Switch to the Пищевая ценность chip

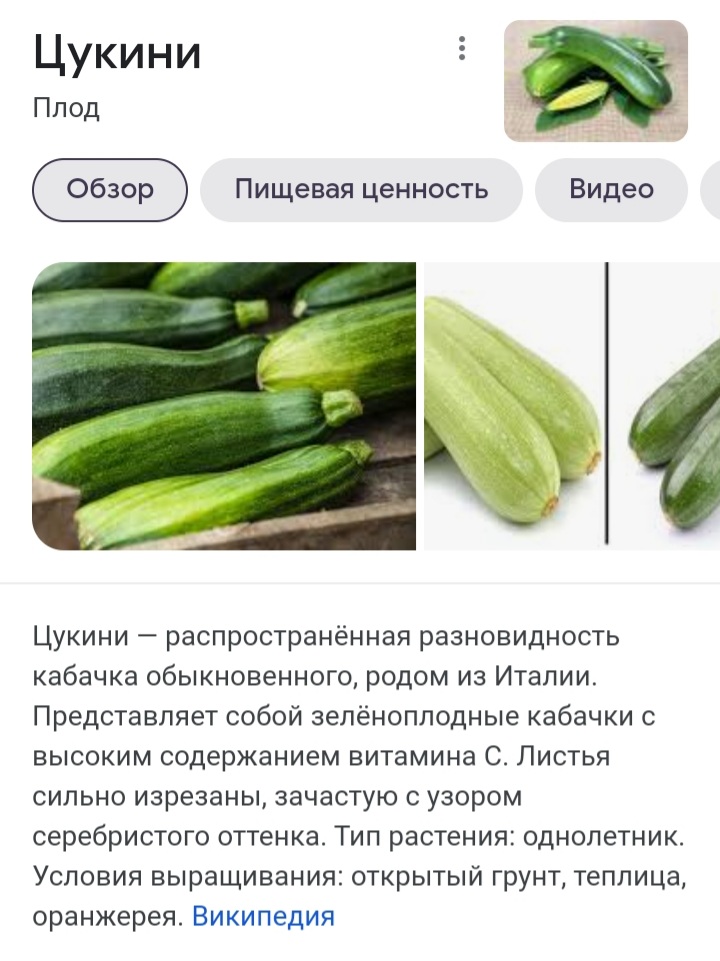point(361,189)
